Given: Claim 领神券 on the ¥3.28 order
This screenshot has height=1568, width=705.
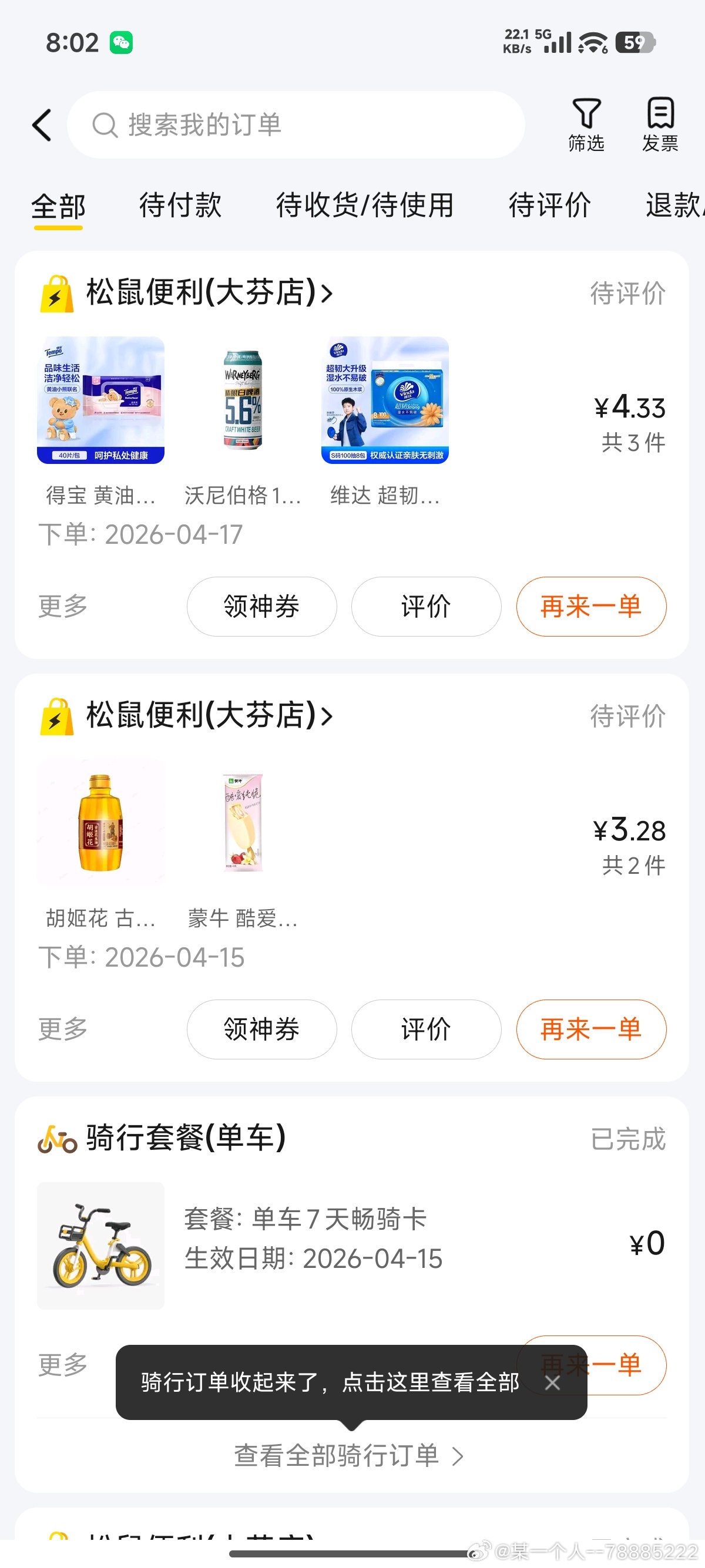Looking at the screenshot, I should click(x=262, y=1029).
